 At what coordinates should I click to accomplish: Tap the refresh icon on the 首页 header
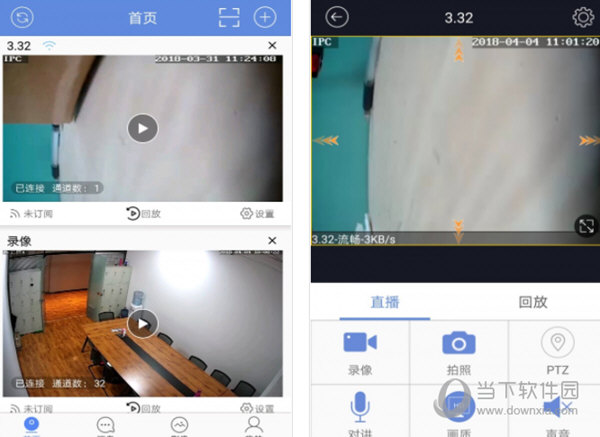(23, 17)
